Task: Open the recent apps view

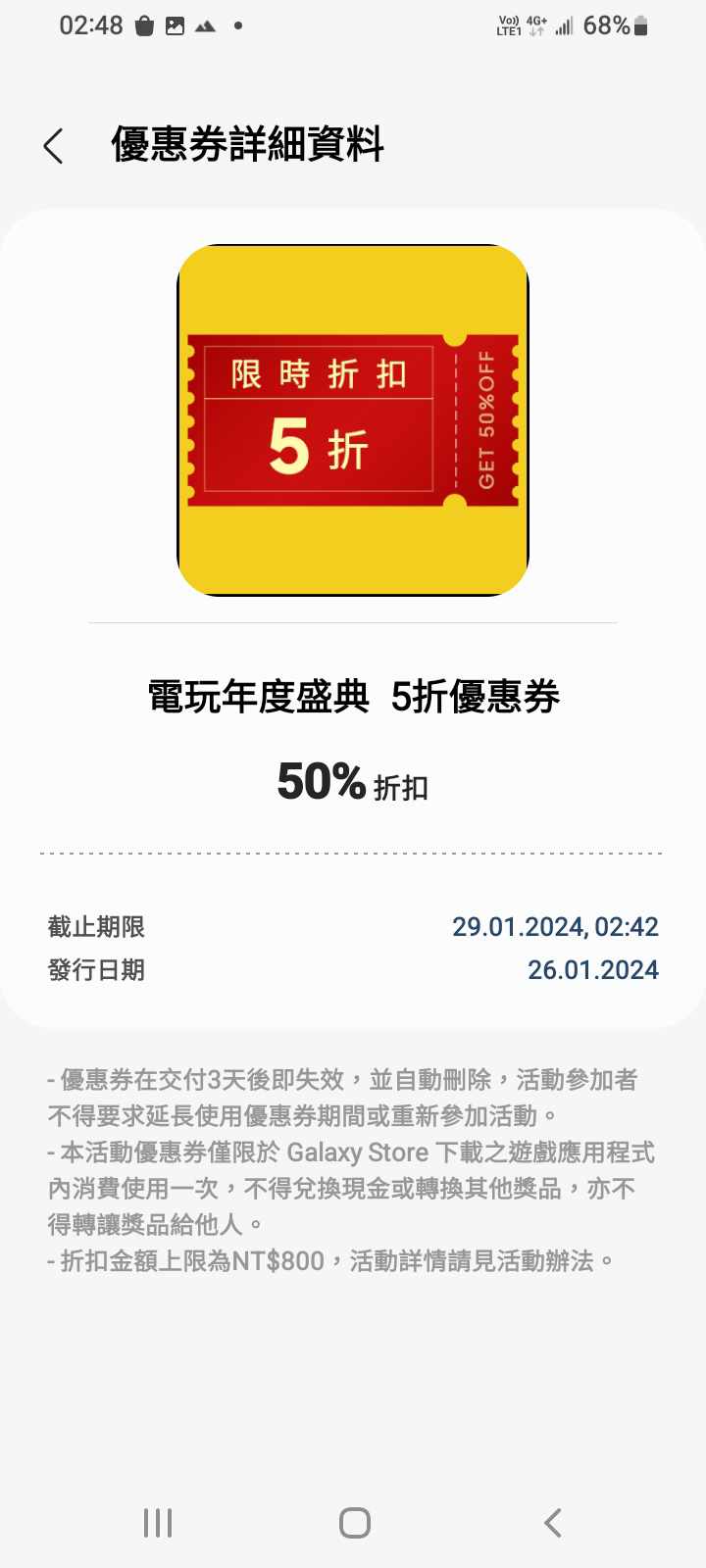Action: pos(158,1522)
